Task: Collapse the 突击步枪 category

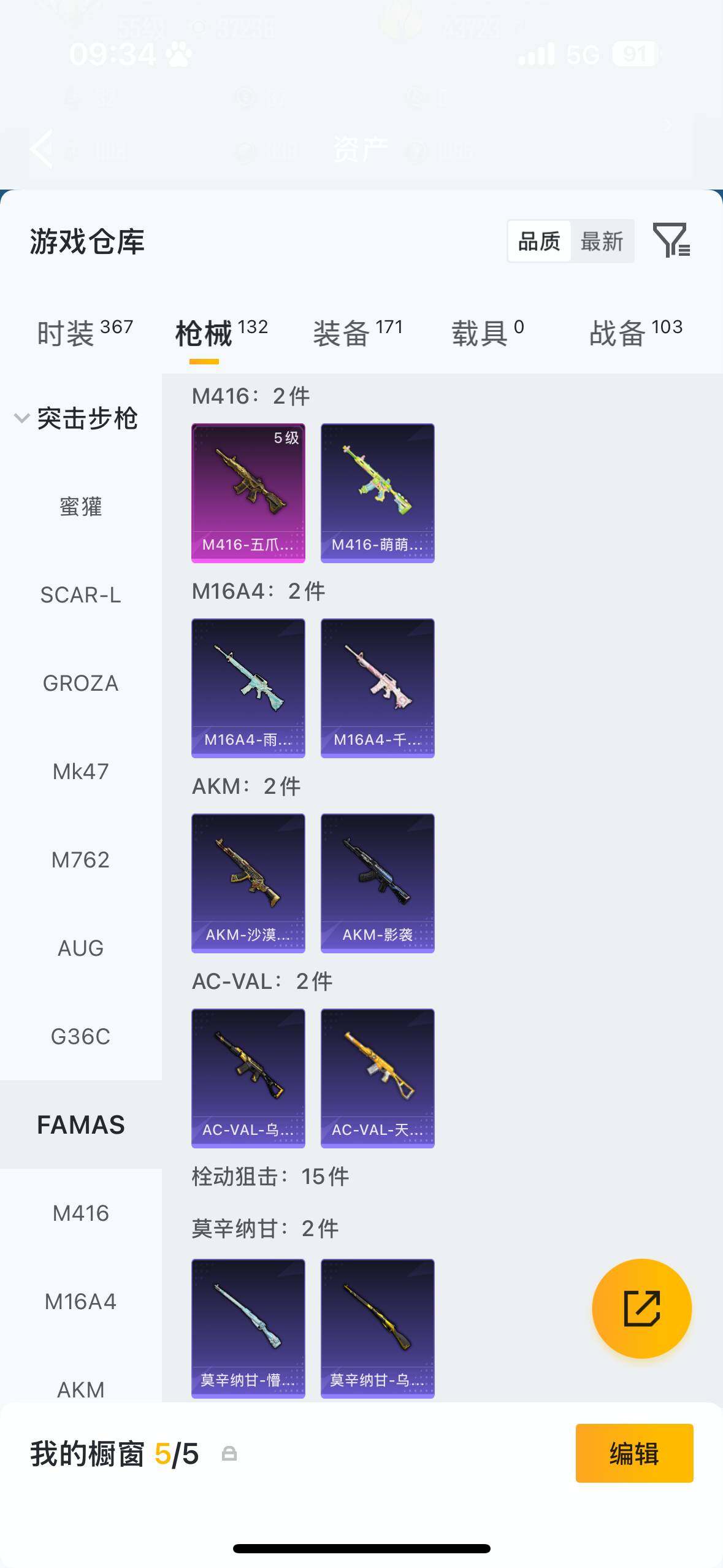Action: click(x=76, y=418)
